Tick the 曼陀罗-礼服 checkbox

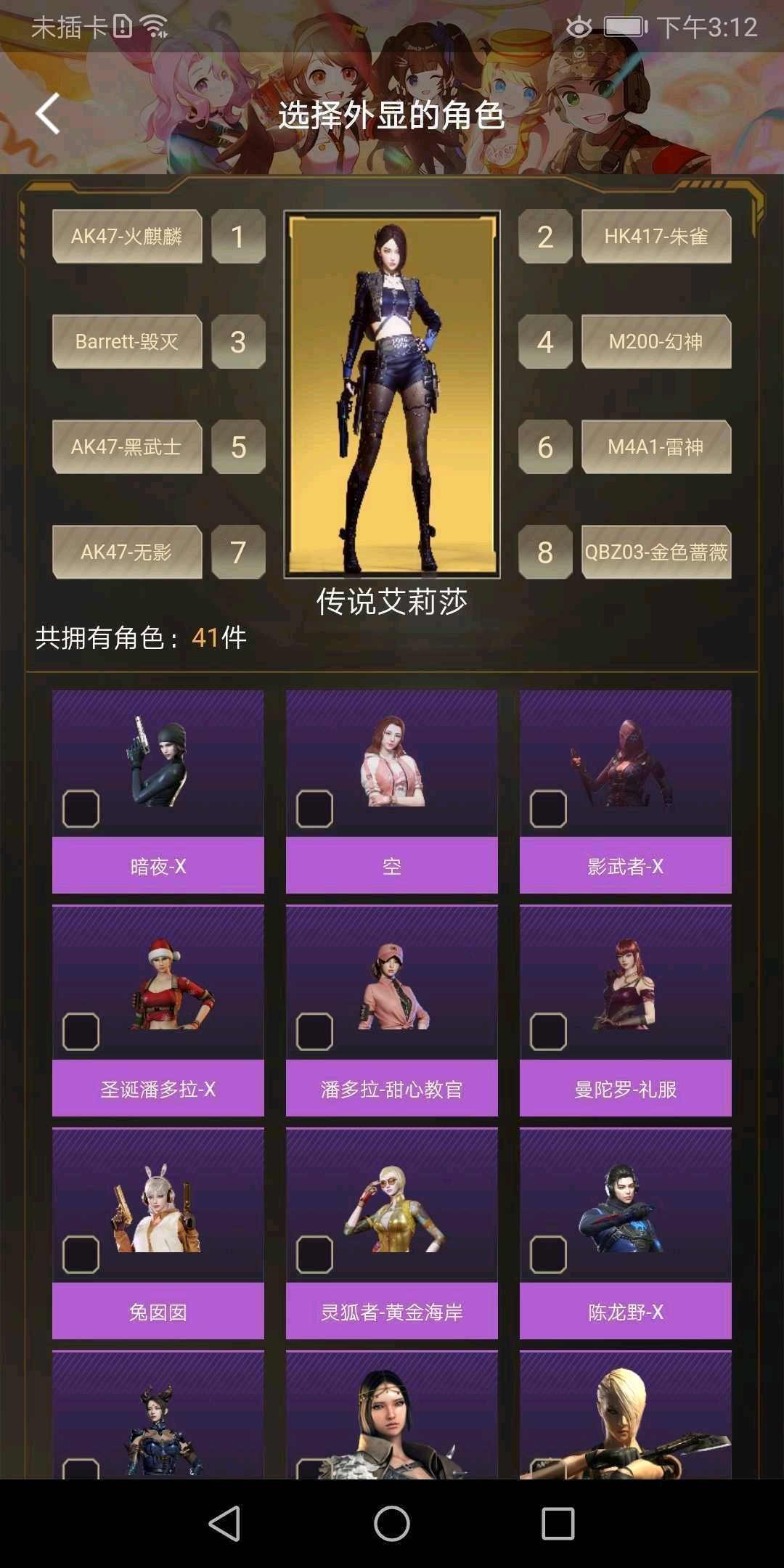click(x=548, y=1032)
